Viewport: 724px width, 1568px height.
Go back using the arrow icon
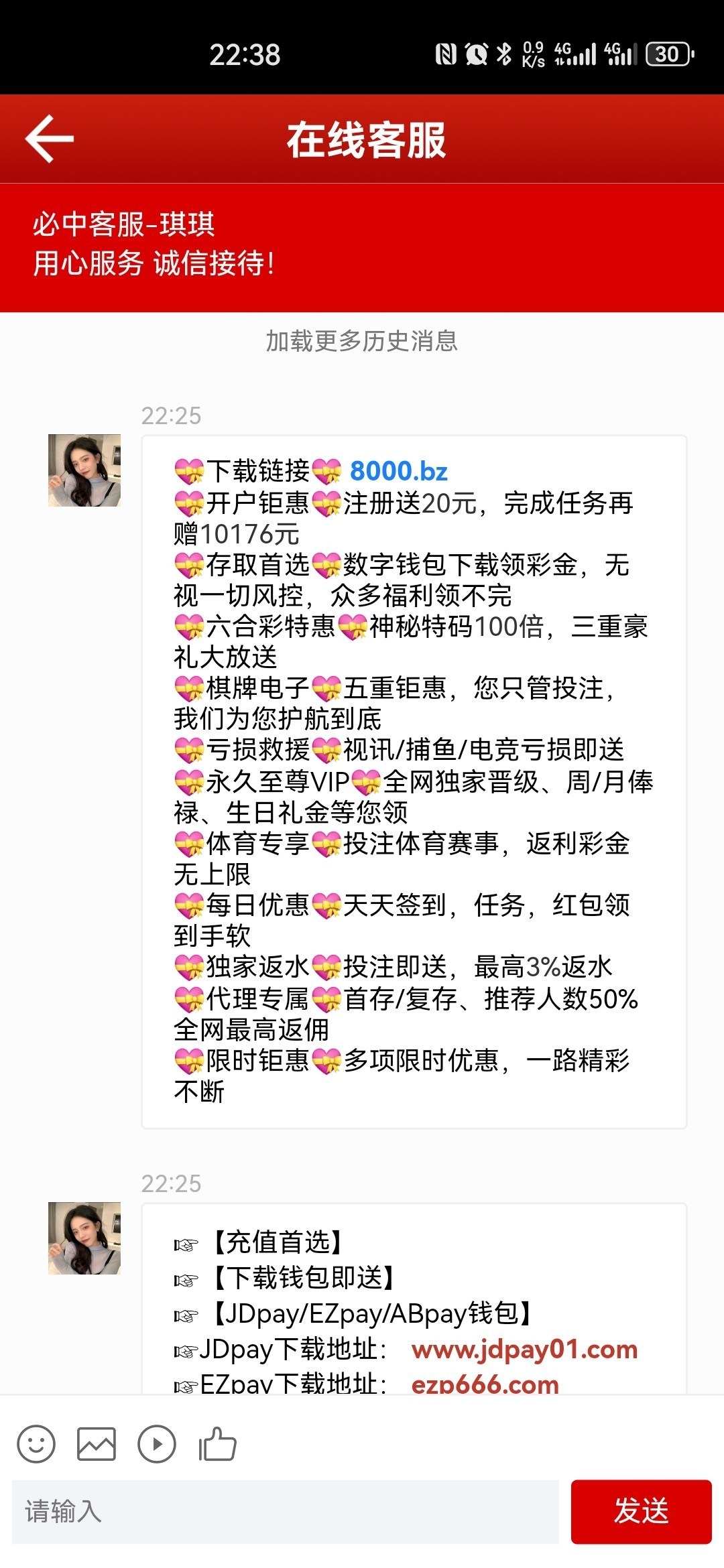tap(49, 139)
